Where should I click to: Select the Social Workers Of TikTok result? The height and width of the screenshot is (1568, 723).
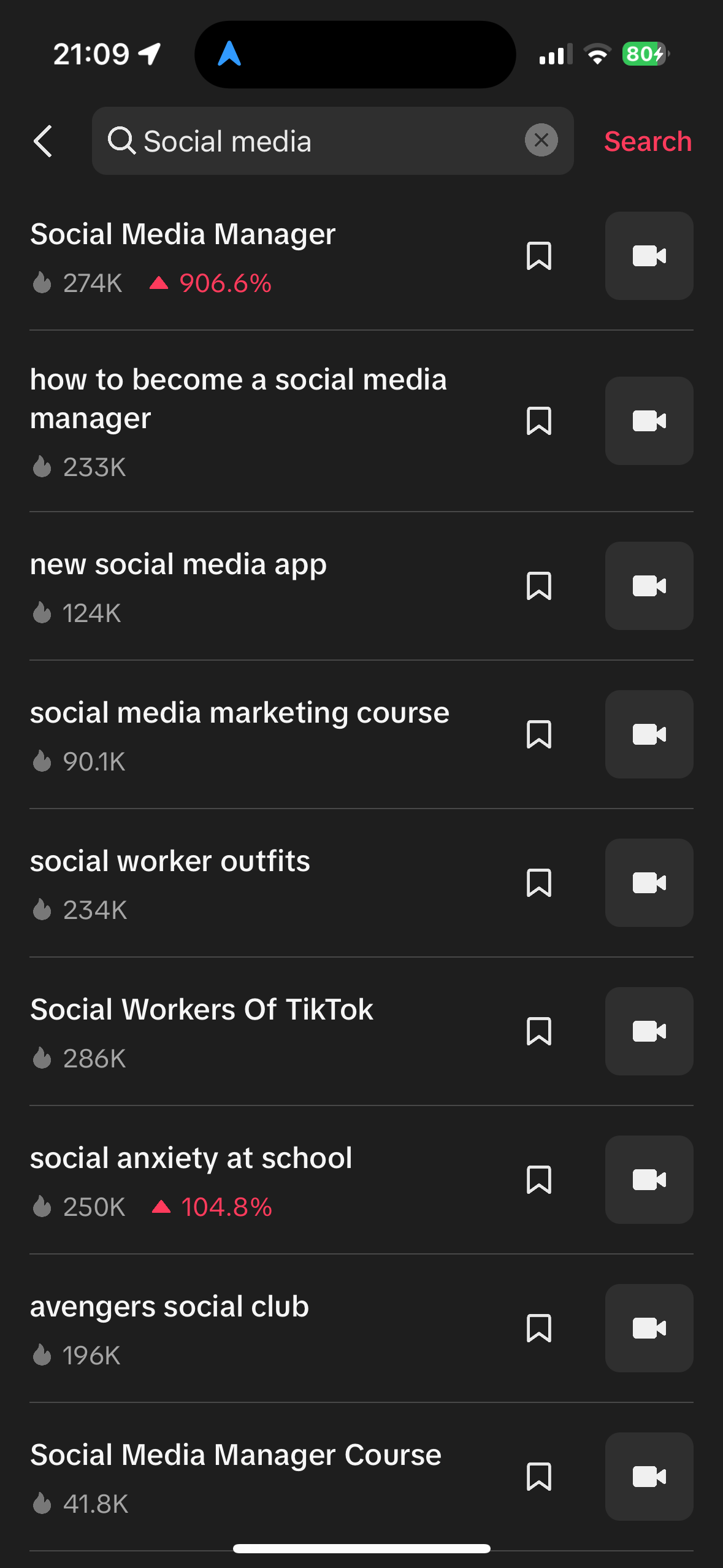(x=202, y=1010)
